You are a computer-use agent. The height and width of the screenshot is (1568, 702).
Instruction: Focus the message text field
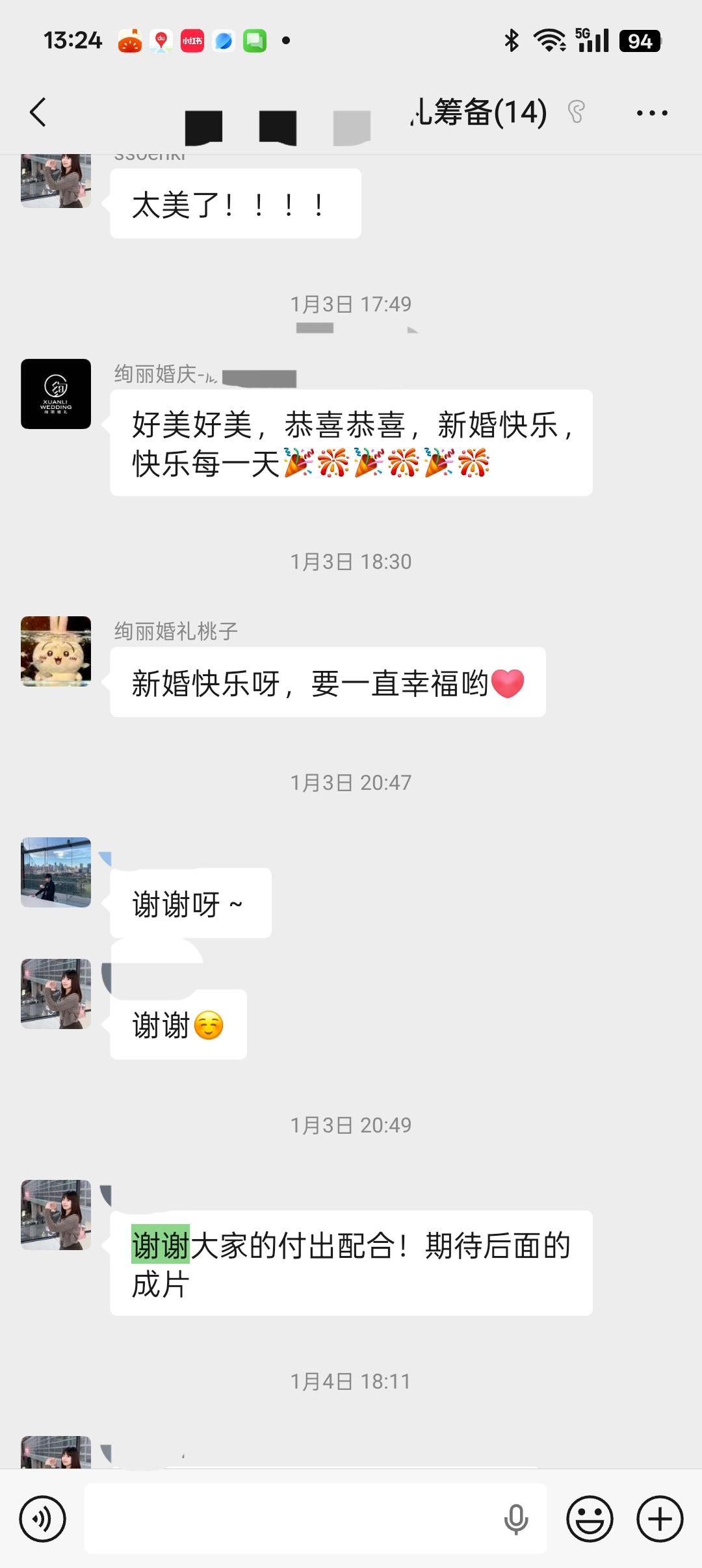(x=292, y=1519)
